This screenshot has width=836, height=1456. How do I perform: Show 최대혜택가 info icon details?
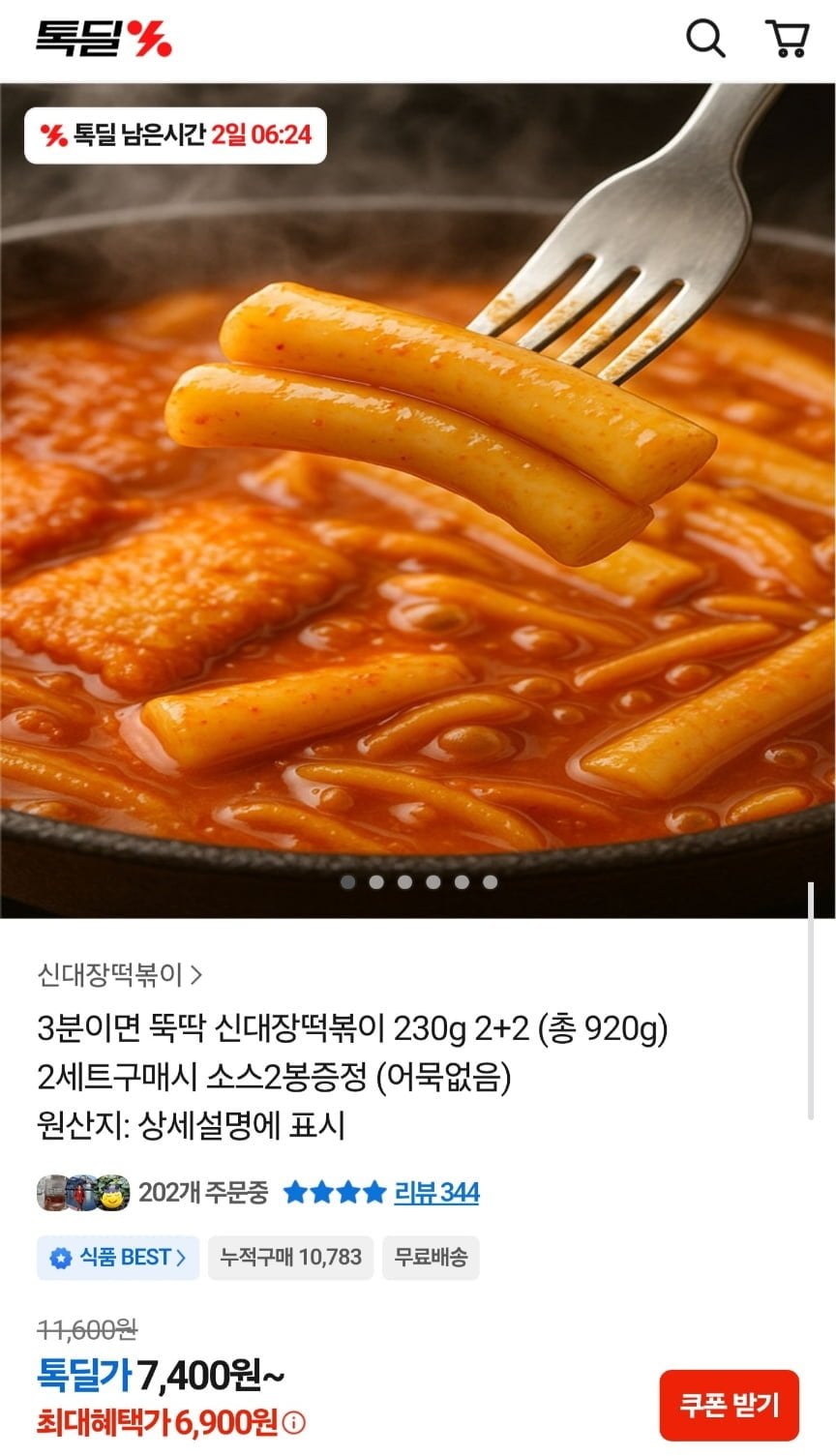pyautogui.click(x=295, y=1423)
